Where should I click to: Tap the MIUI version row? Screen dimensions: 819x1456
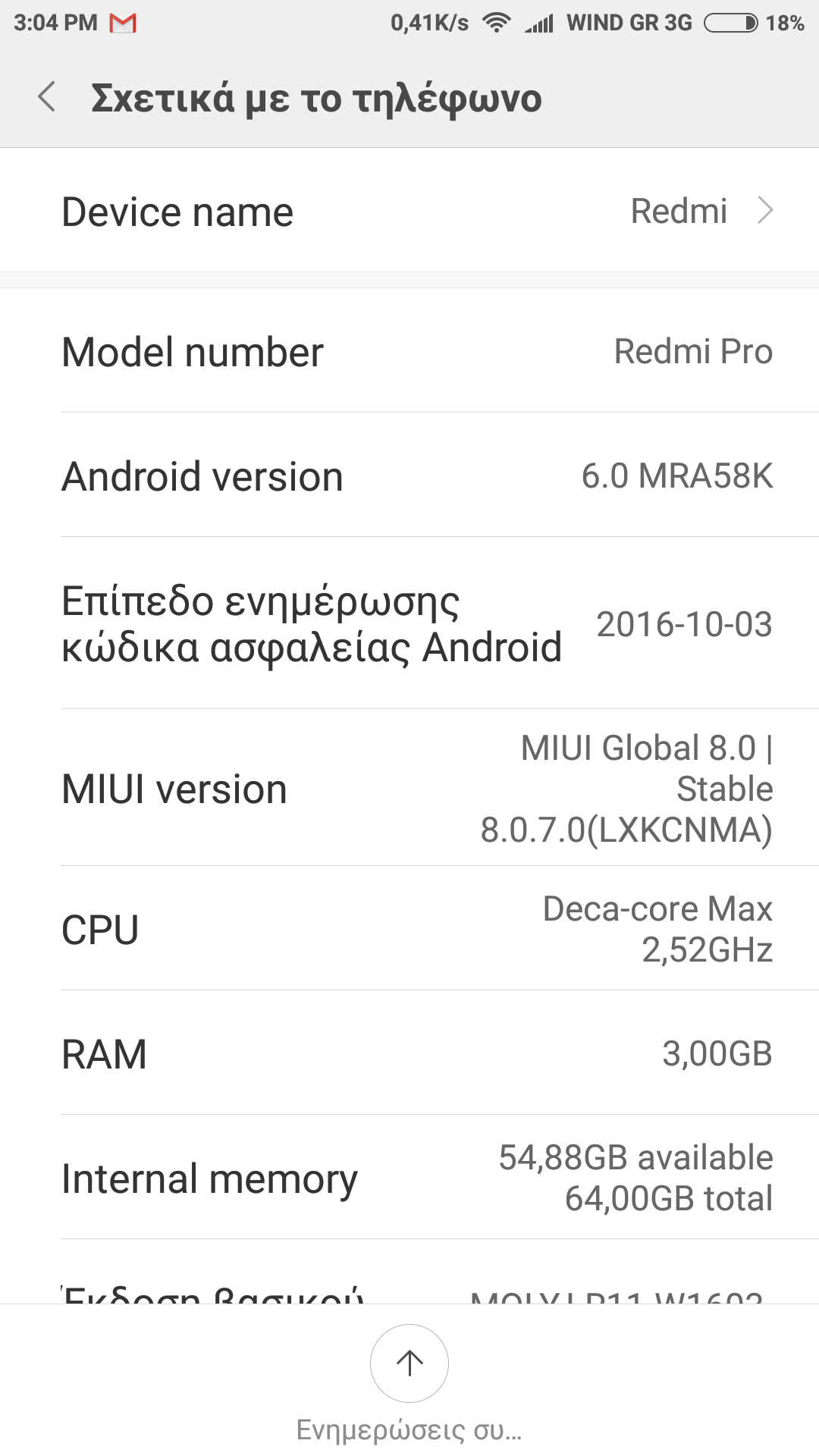(x=409, y=789)
